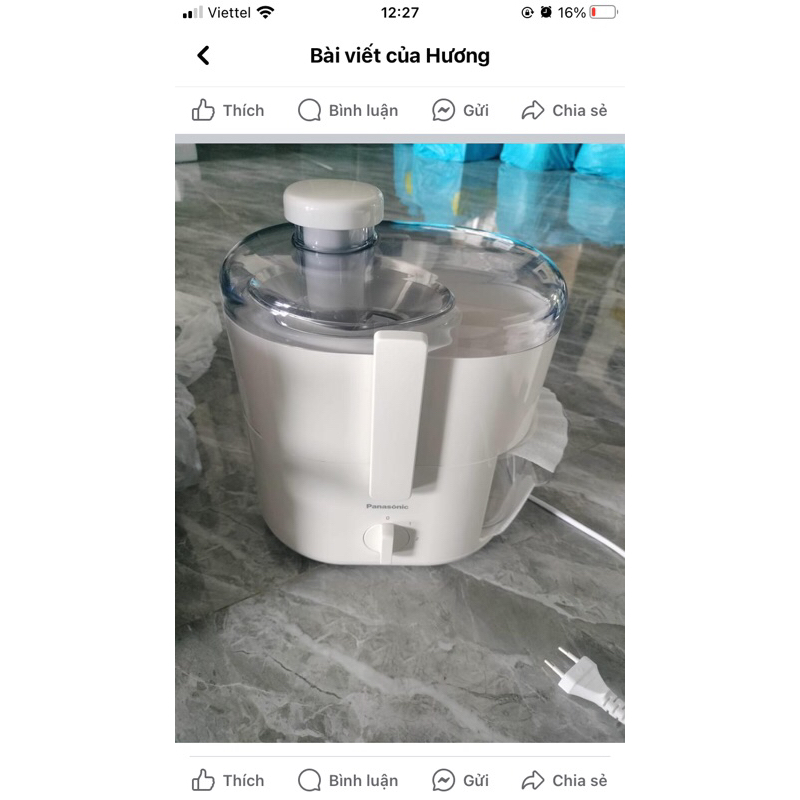Tap Bình luận above the juicer photo
The height and width of the screenshot is (800, 800).
pos(348,110)
